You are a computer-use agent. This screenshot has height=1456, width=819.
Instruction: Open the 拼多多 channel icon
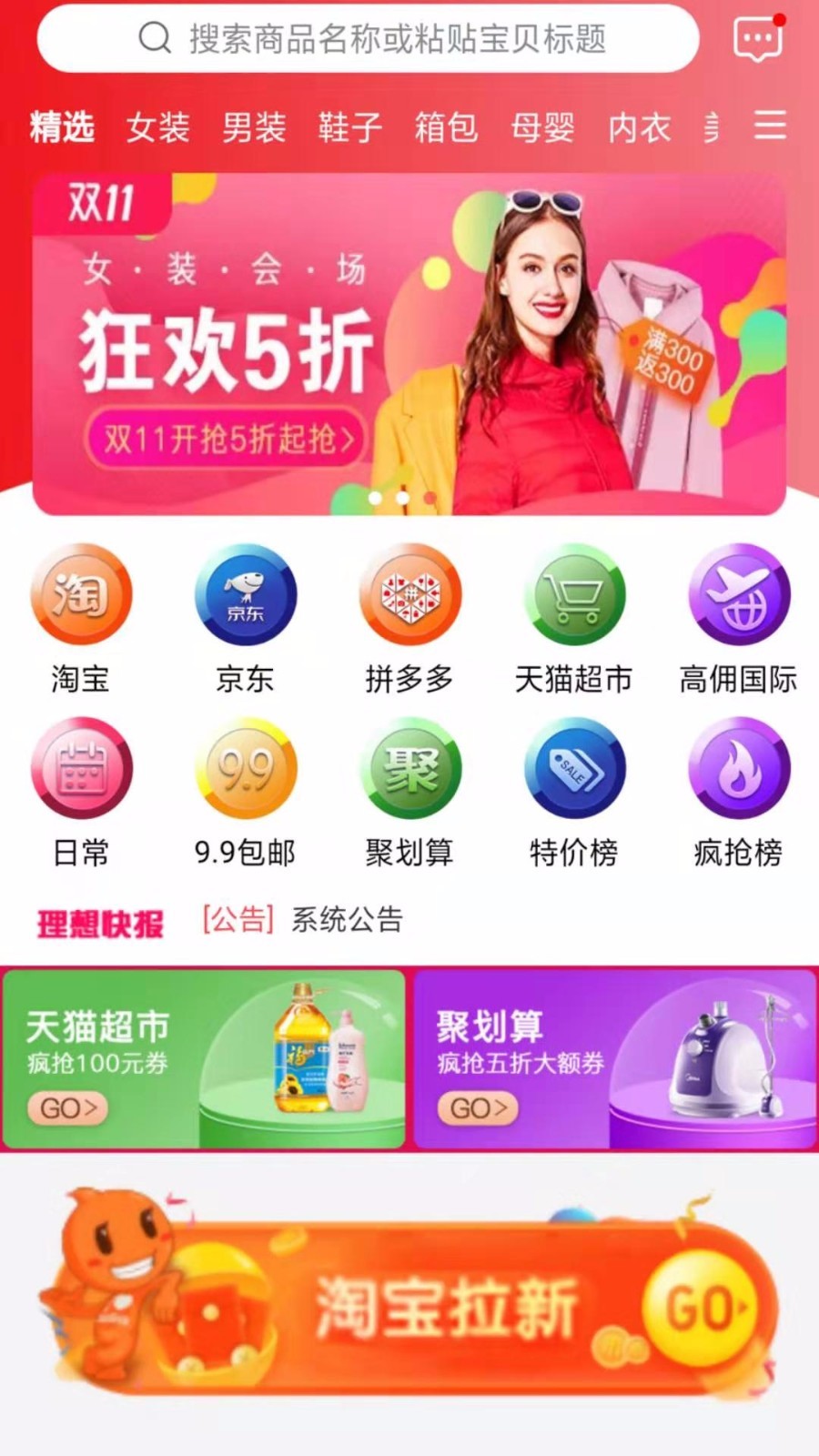point(409,596)
